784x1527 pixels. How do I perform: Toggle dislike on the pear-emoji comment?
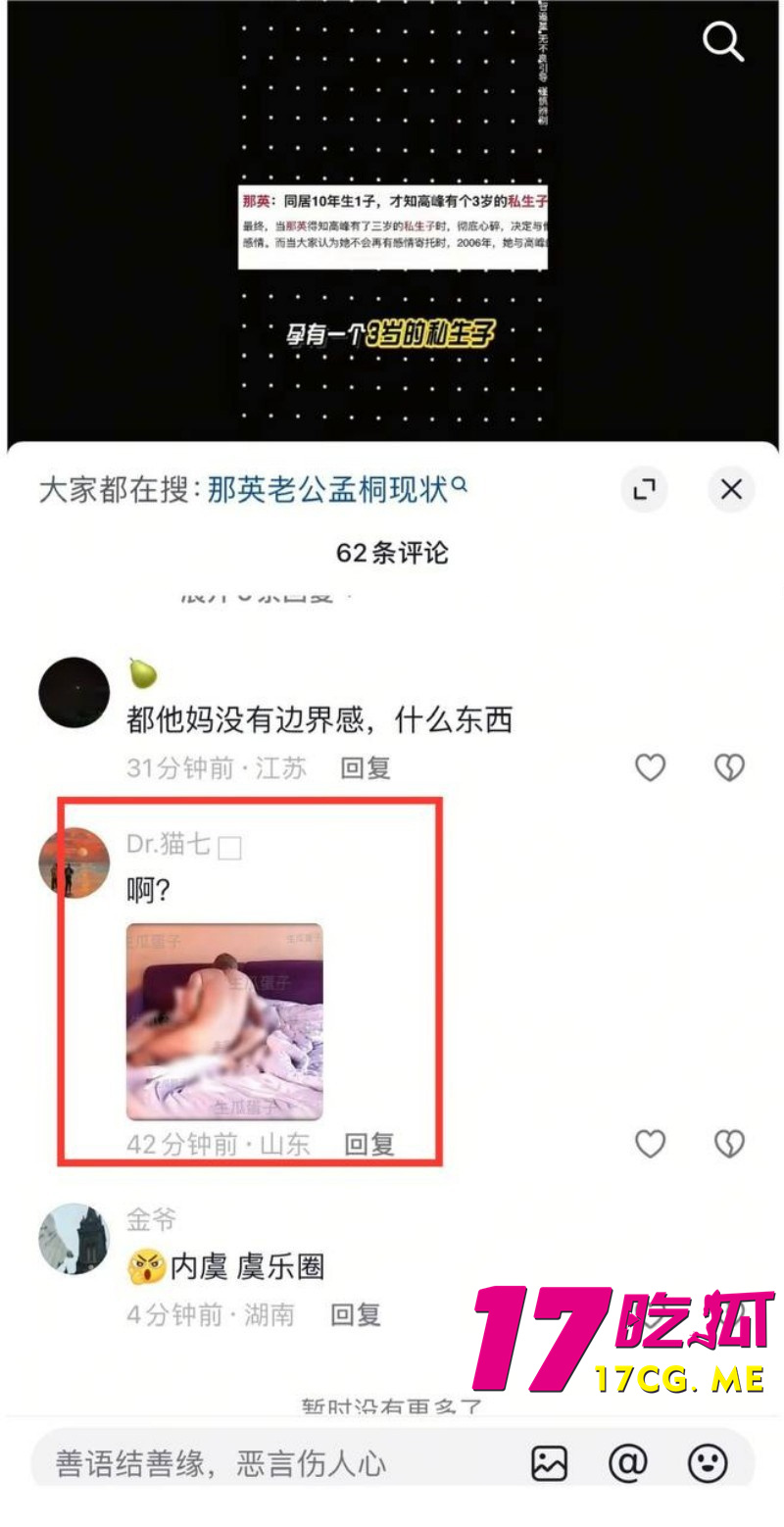click(x=728, y=767)
